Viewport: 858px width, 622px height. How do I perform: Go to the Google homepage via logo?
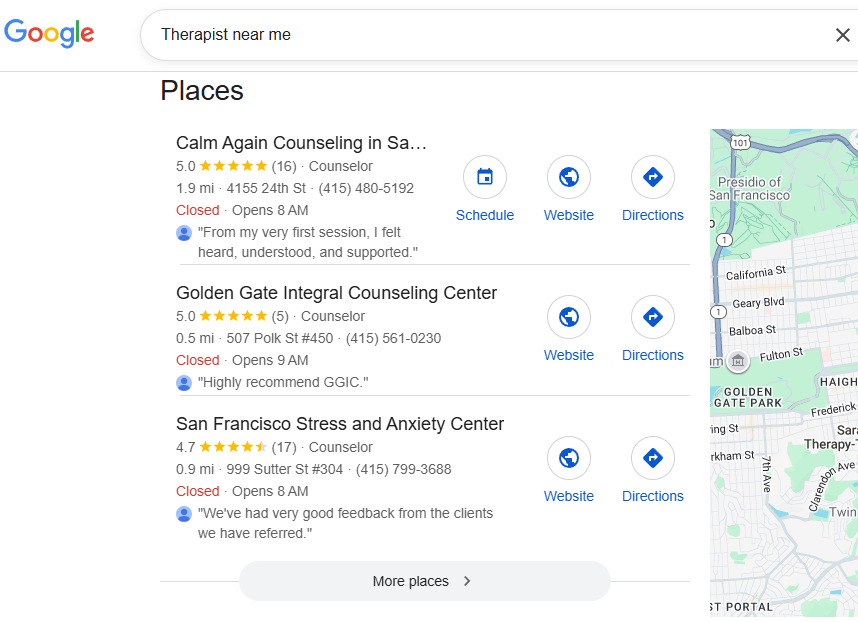(50, 33)
